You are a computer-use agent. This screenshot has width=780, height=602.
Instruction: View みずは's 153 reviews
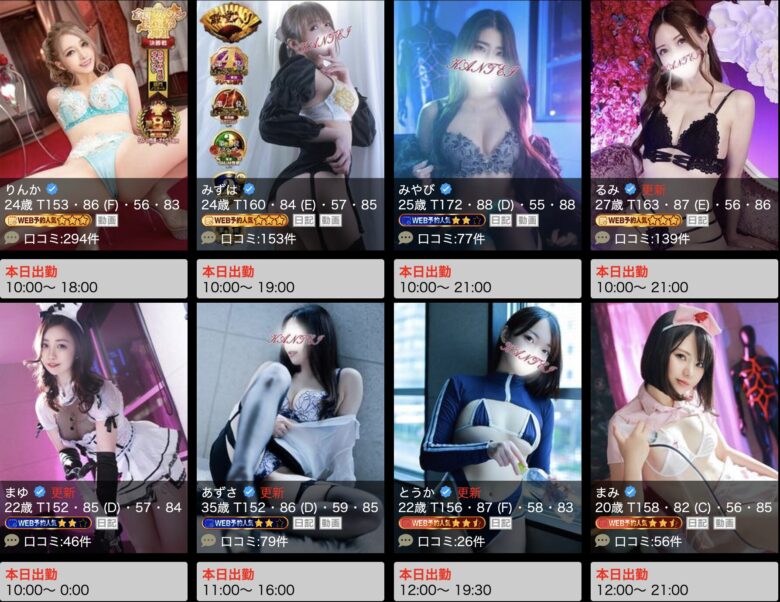pyautogui.click(x=256, y=239)
